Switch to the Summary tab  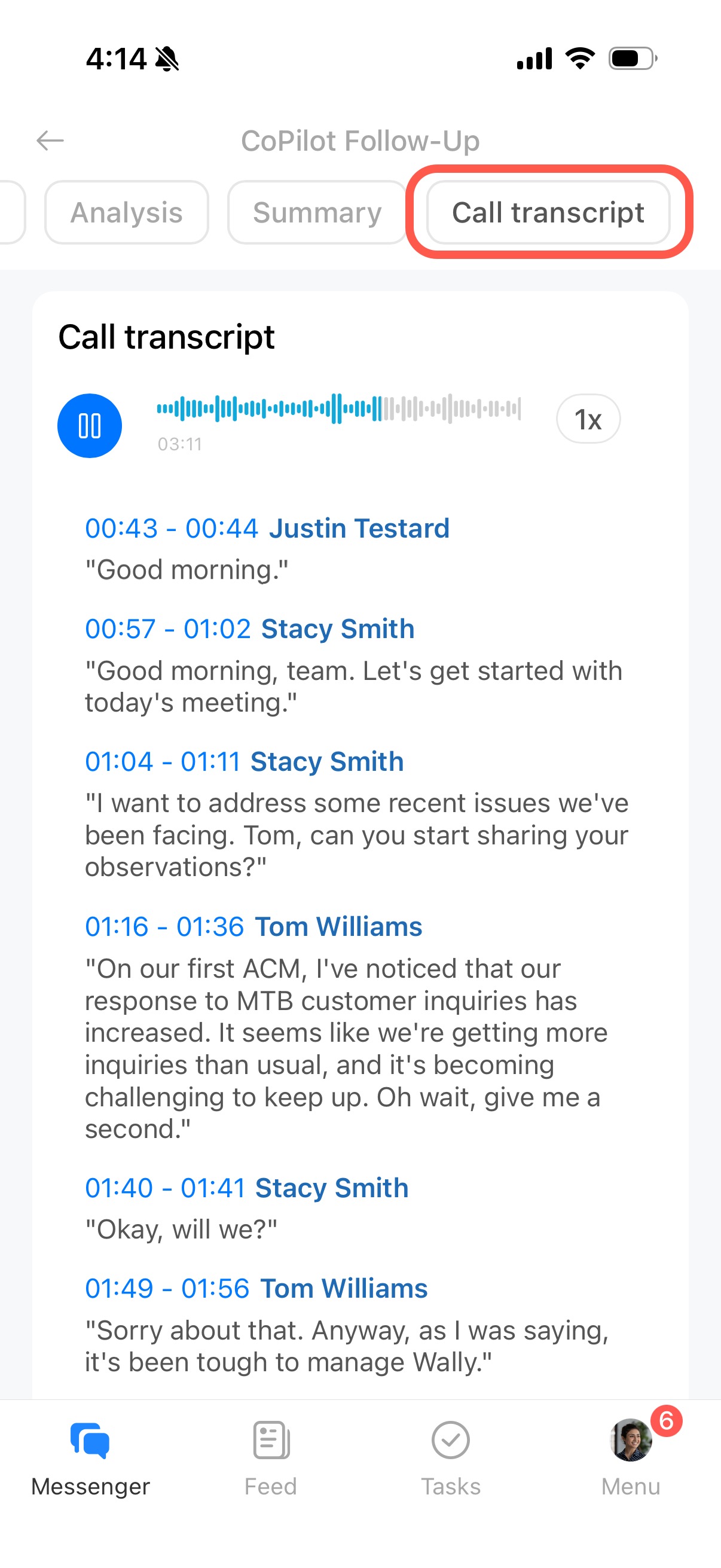(317, 212)
